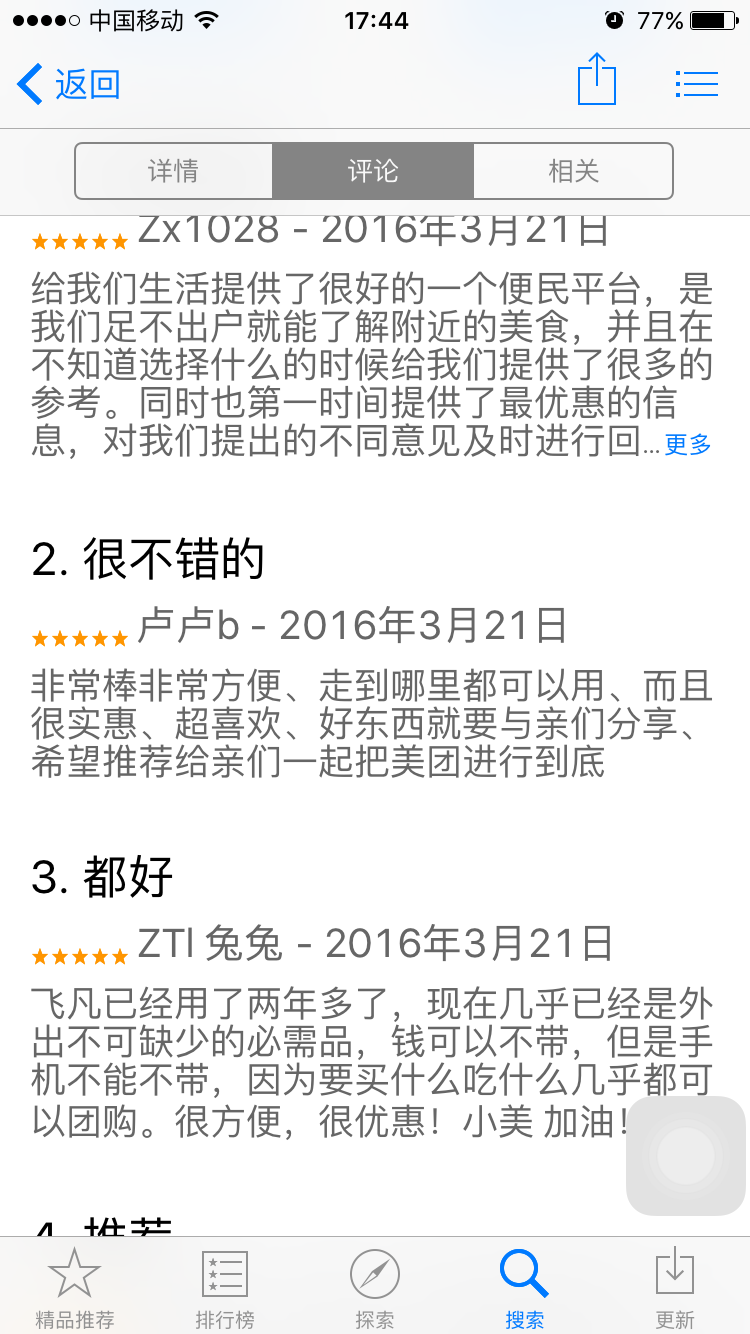The height and width of the screenshot is (1334, 750).
Task: Switch to the 相关 segment
Action: click(x=573, y=171)
